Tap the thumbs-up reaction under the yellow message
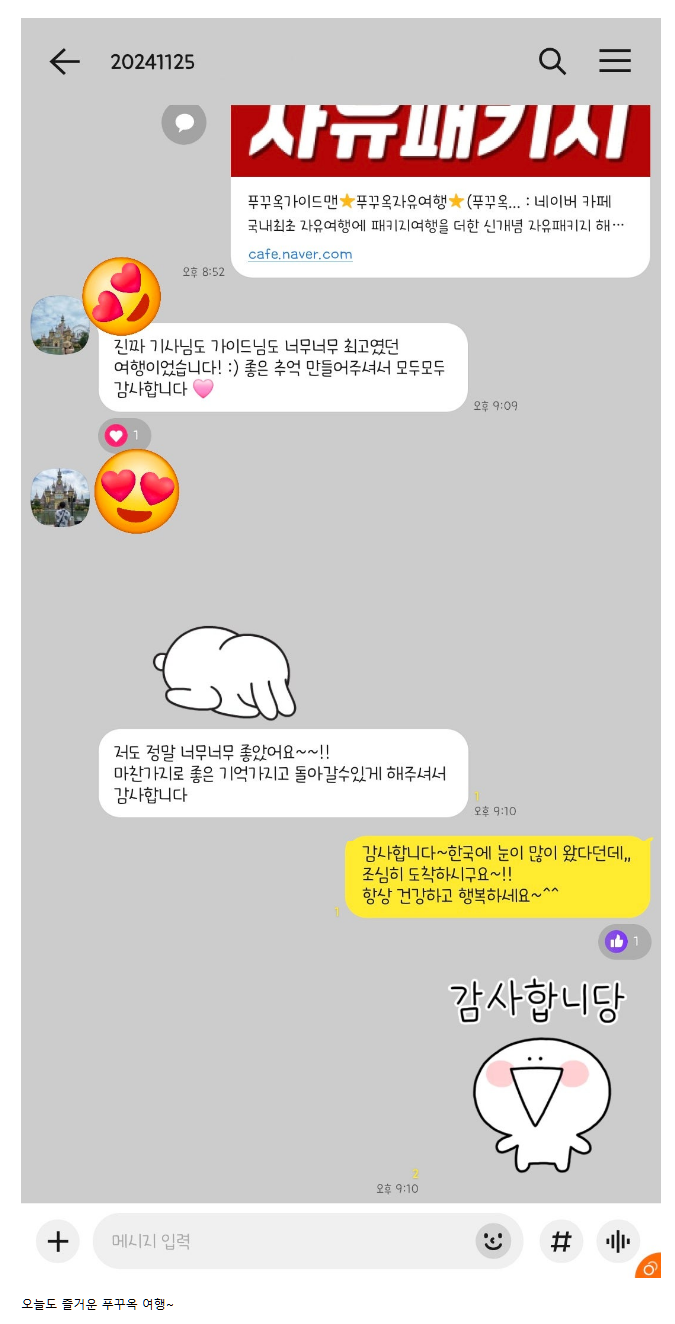The height and width of the screenshot is (1324, 675). click(625, 942)
